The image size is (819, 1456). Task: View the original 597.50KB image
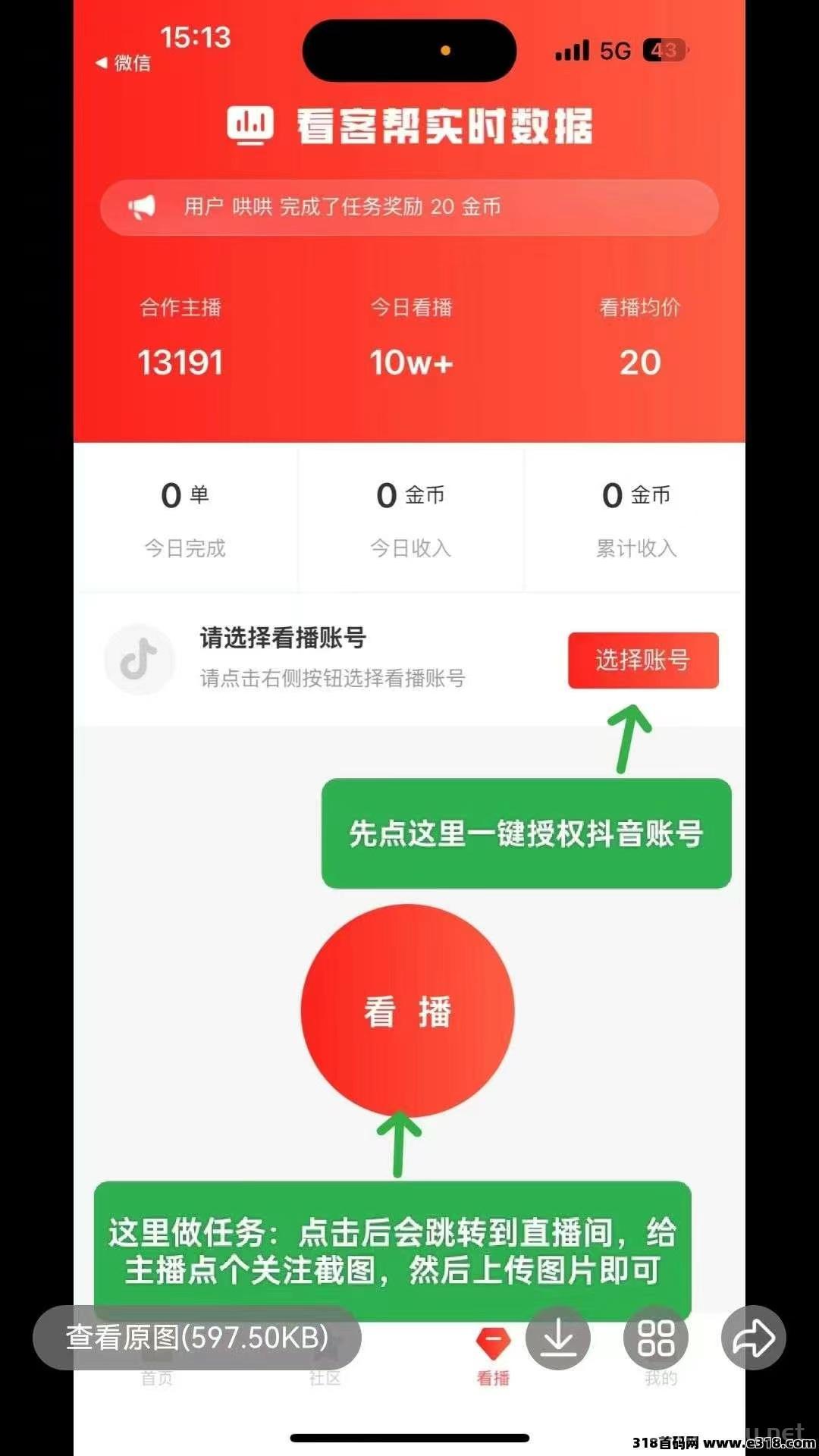196,1338
